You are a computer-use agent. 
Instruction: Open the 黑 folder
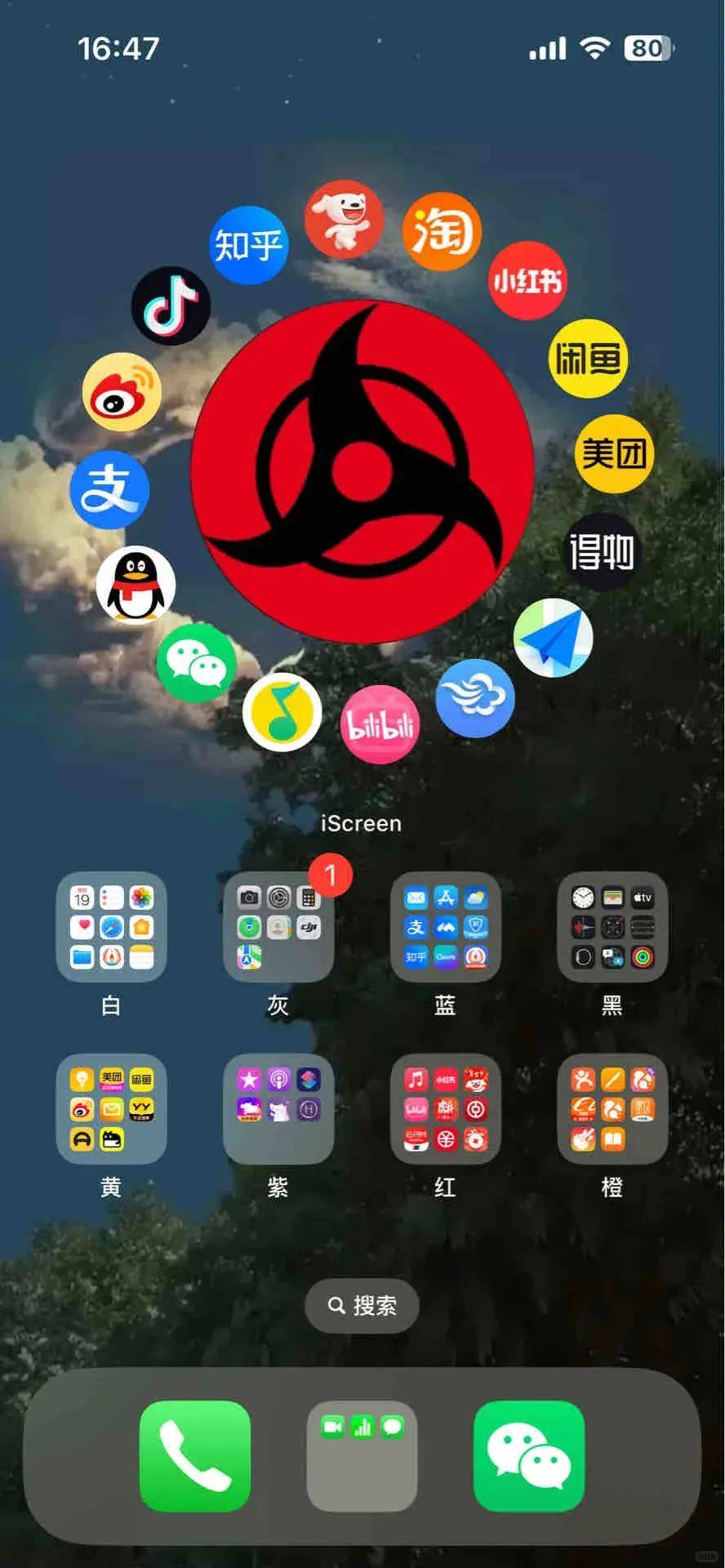(612, 927)
